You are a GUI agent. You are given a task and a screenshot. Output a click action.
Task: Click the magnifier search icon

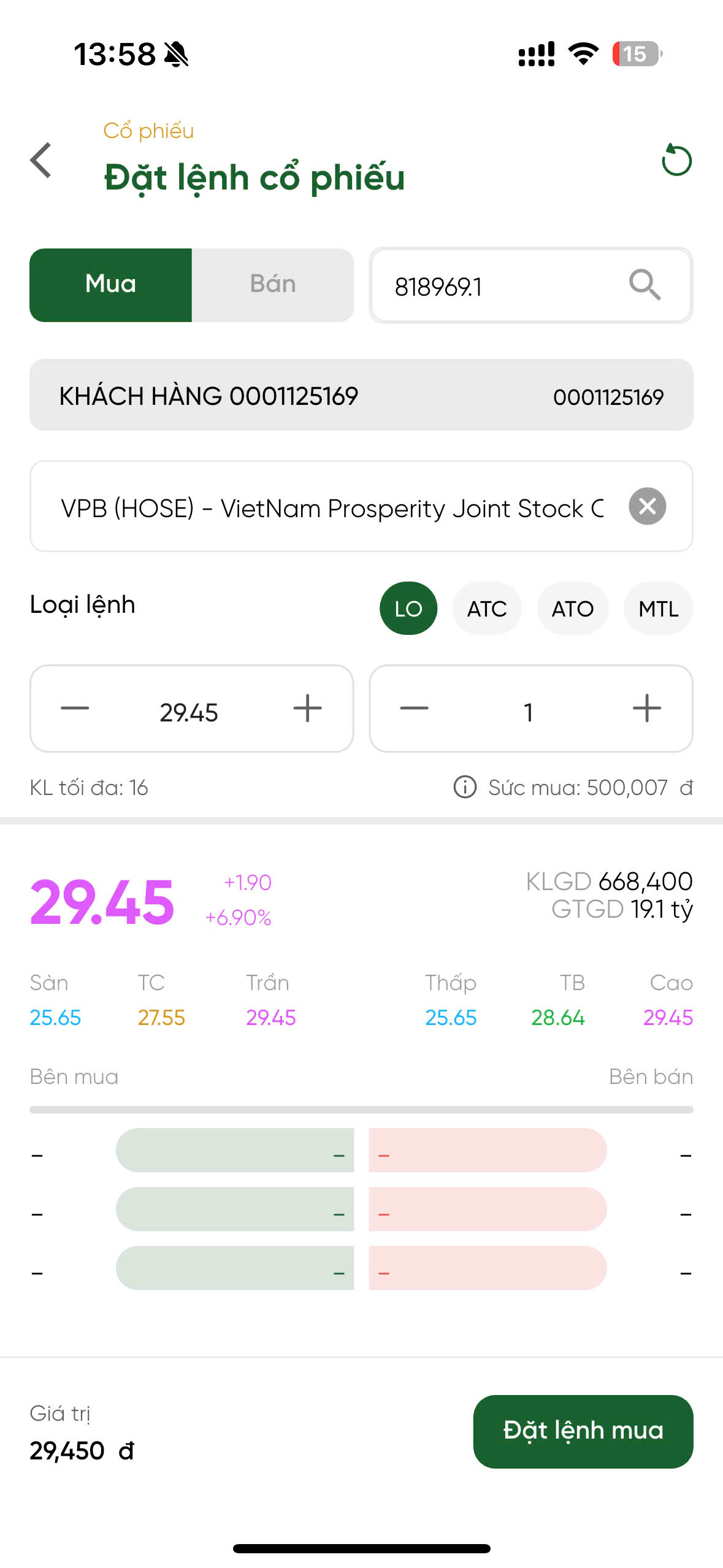(645, 286)
